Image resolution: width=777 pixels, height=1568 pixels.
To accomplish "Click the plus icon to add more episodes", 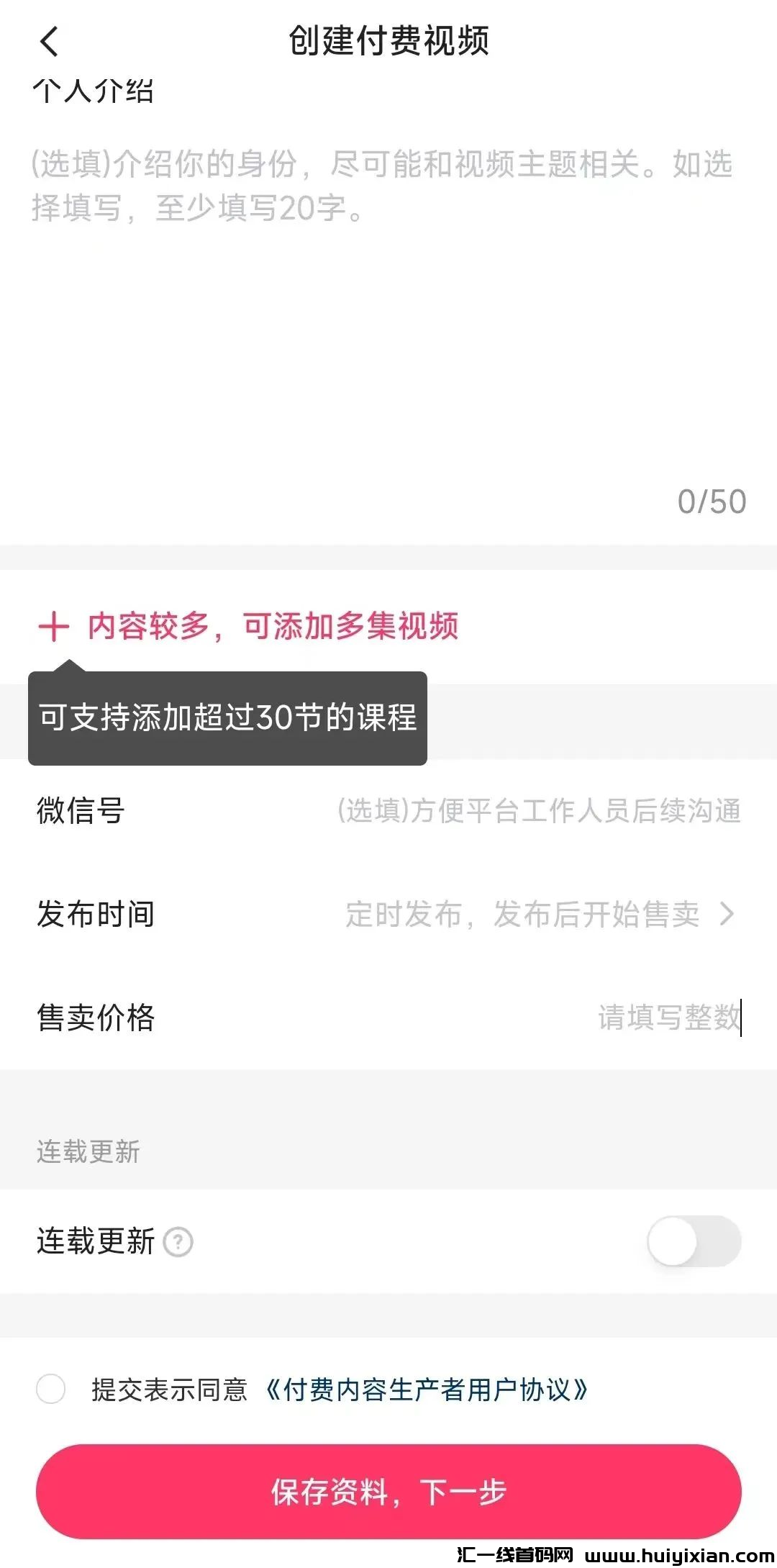I will pos(54,627).
